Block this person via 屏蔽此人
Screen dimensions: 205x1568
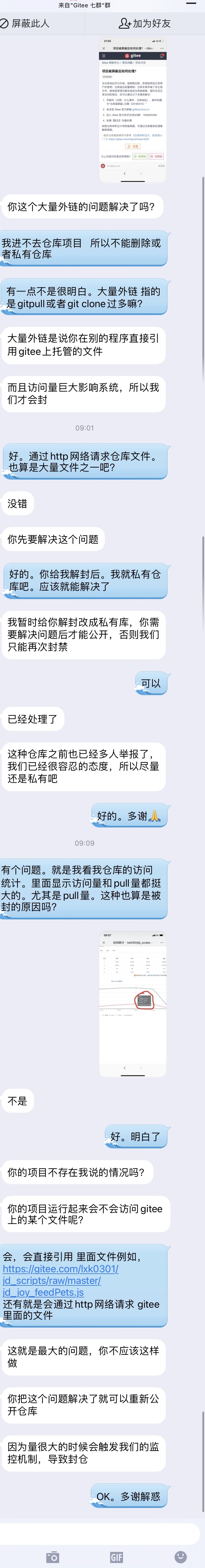coord(25,23)
